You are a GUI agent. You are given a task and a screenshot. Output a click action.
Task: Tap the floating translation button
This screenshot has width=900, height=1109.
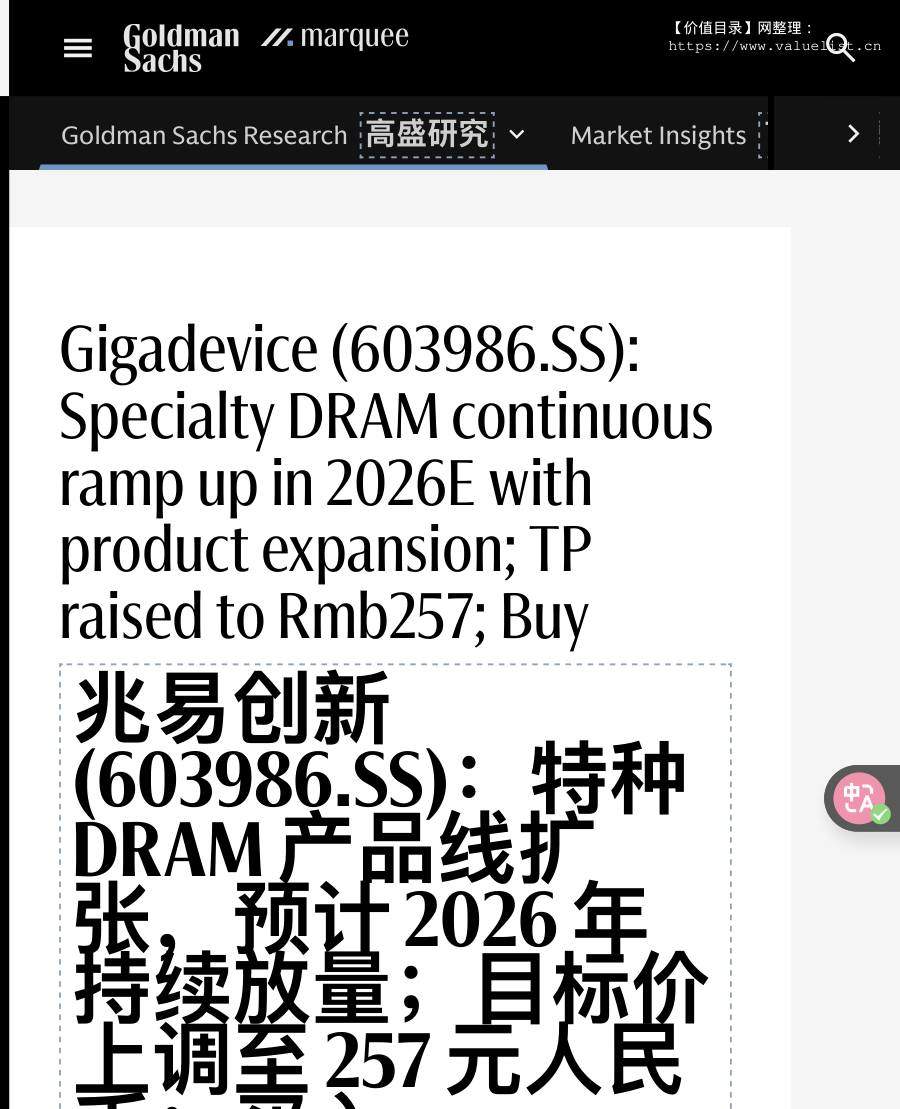pos(861,799)
